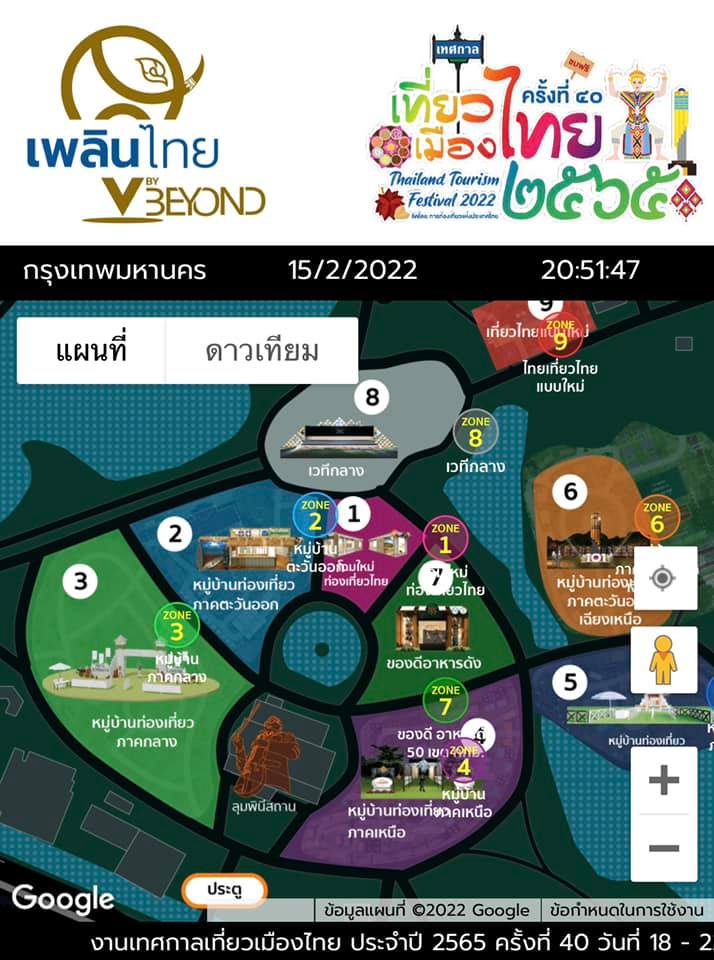714x960 pixels.
Task: Tap the ZONE 7 ของดีอาหารดัง marker
Action: coord(445,699)
